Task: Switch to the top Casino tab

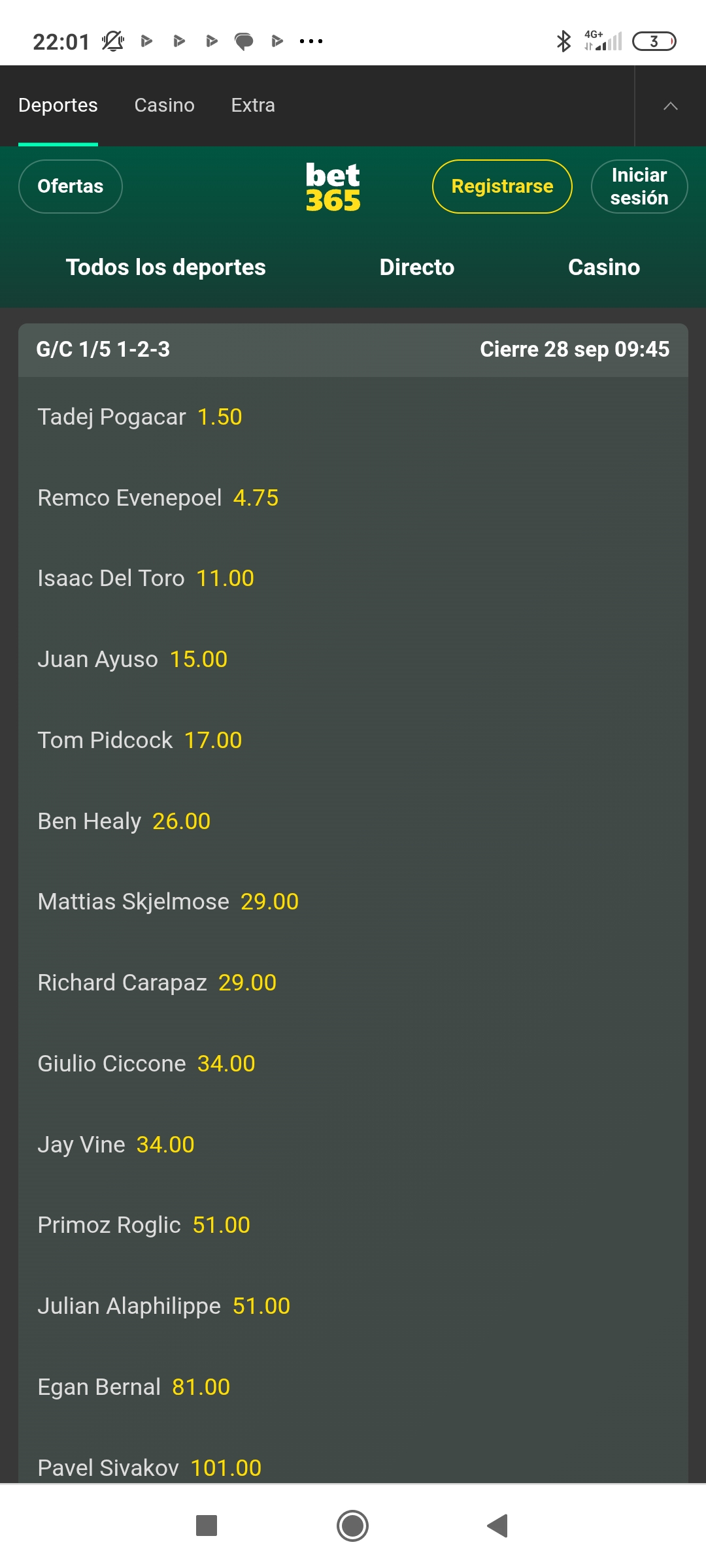Action: tap(164, 105)
